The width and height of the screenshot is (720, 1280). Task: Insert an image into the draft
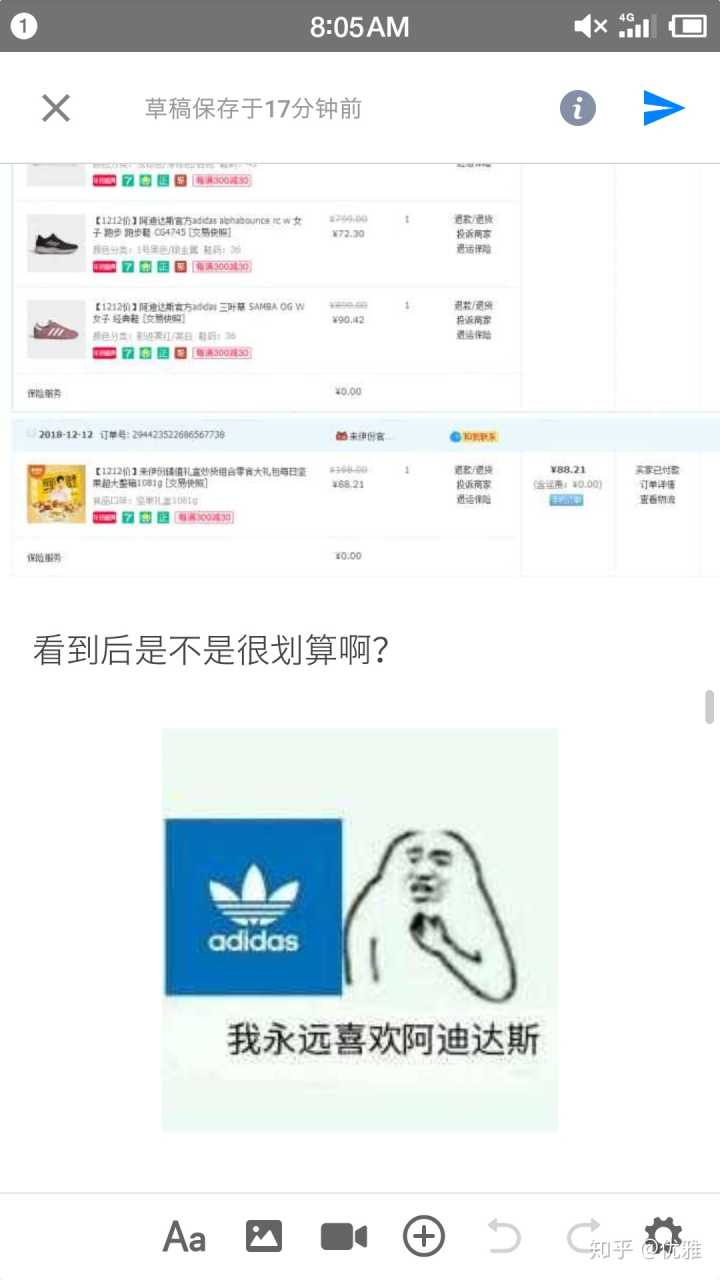pyautogui.click(x=264, y=1237)
